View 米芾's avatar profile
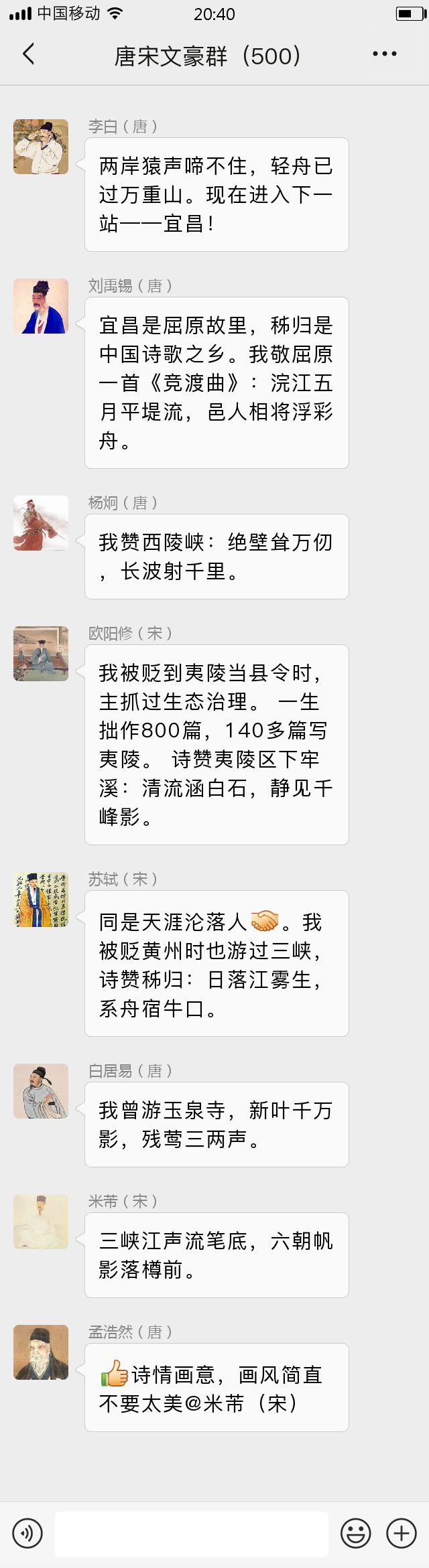The width and height of the screenshot is (429, 1568). [41, 1222]
